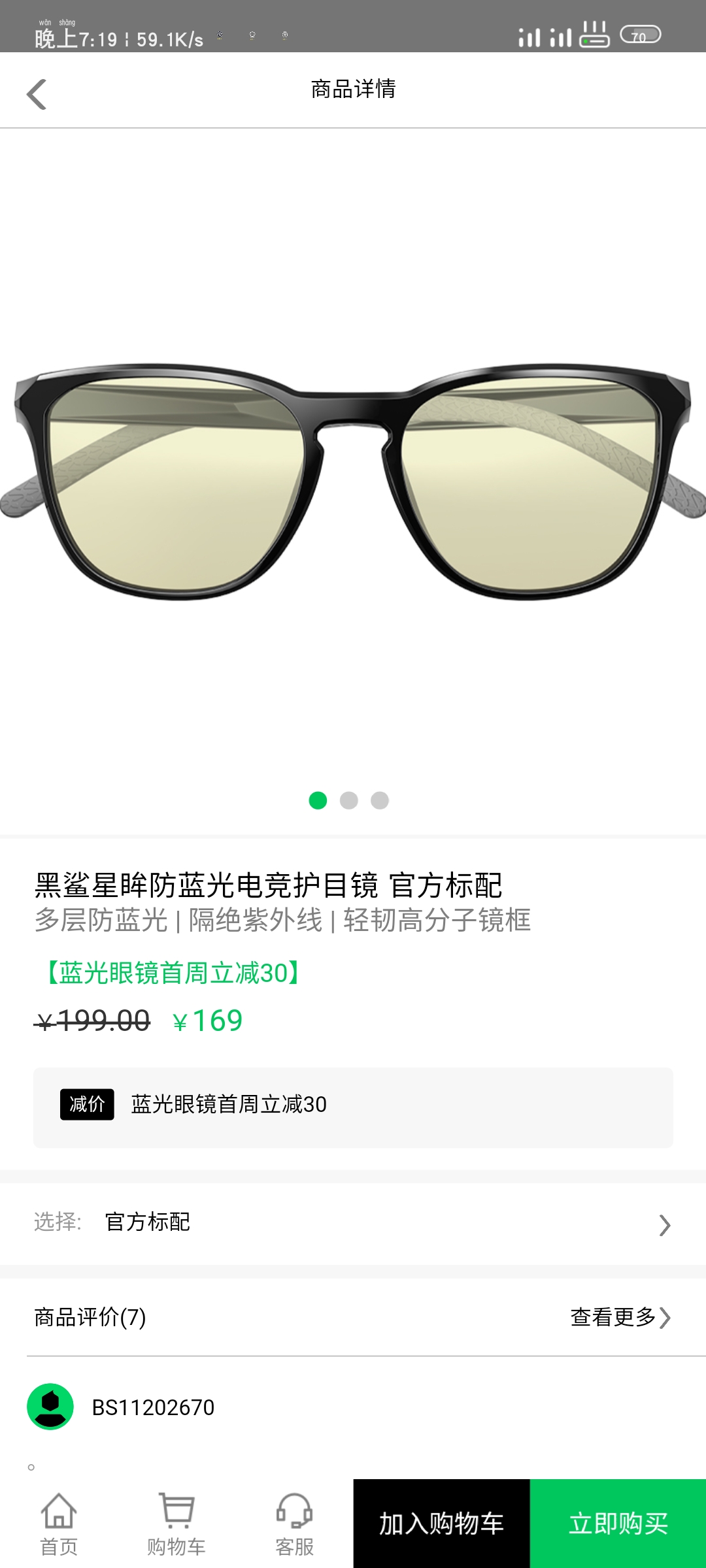Go to the 首页 home tab
The height and width of the screenshot is (1568, 706).
coord(59,1525)
